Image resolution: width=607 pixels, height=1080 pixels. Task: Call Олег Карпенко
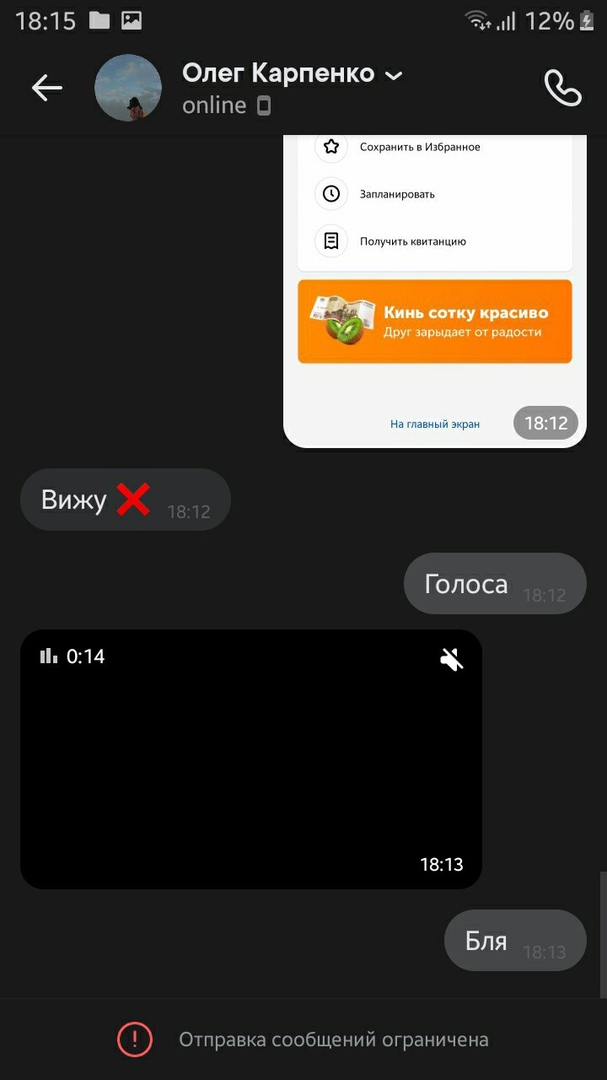562,88
